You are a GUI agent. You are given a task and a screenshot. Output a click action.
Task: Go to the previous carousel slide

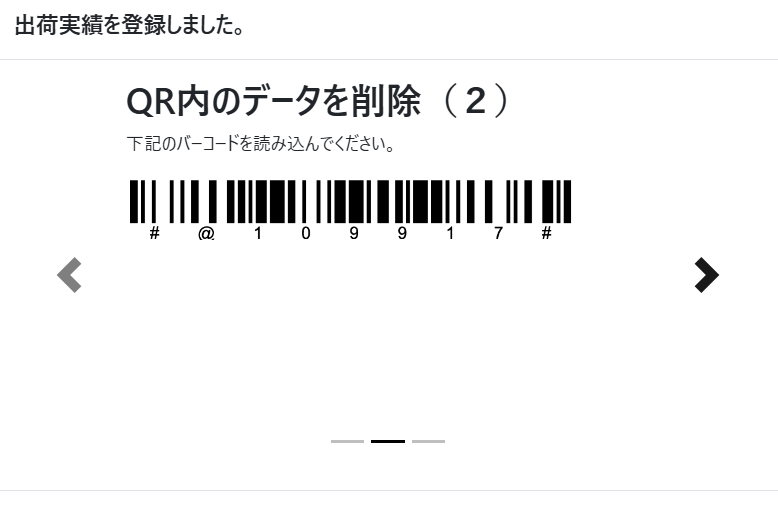pyautogui.click(x=69, y=275)
